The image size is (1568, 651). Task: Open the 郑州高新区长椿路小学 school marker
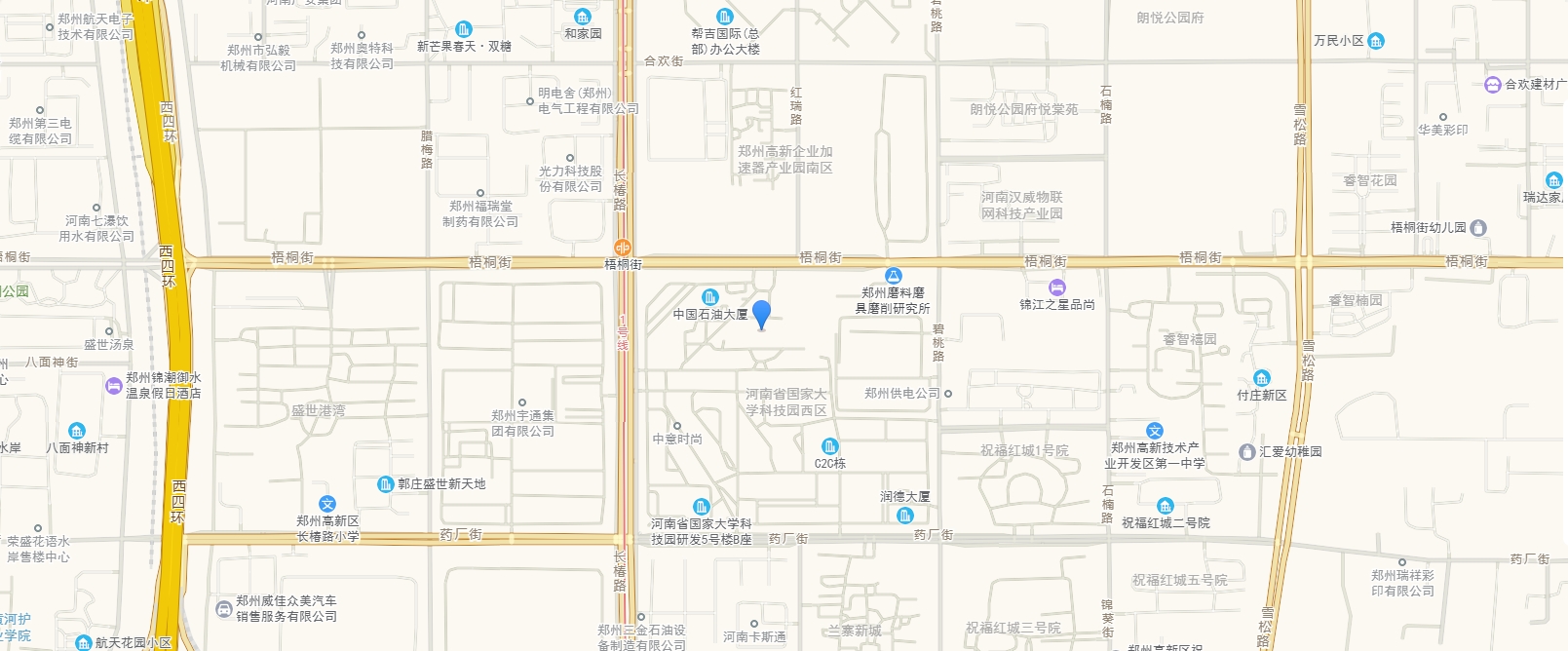coord(327,504)
